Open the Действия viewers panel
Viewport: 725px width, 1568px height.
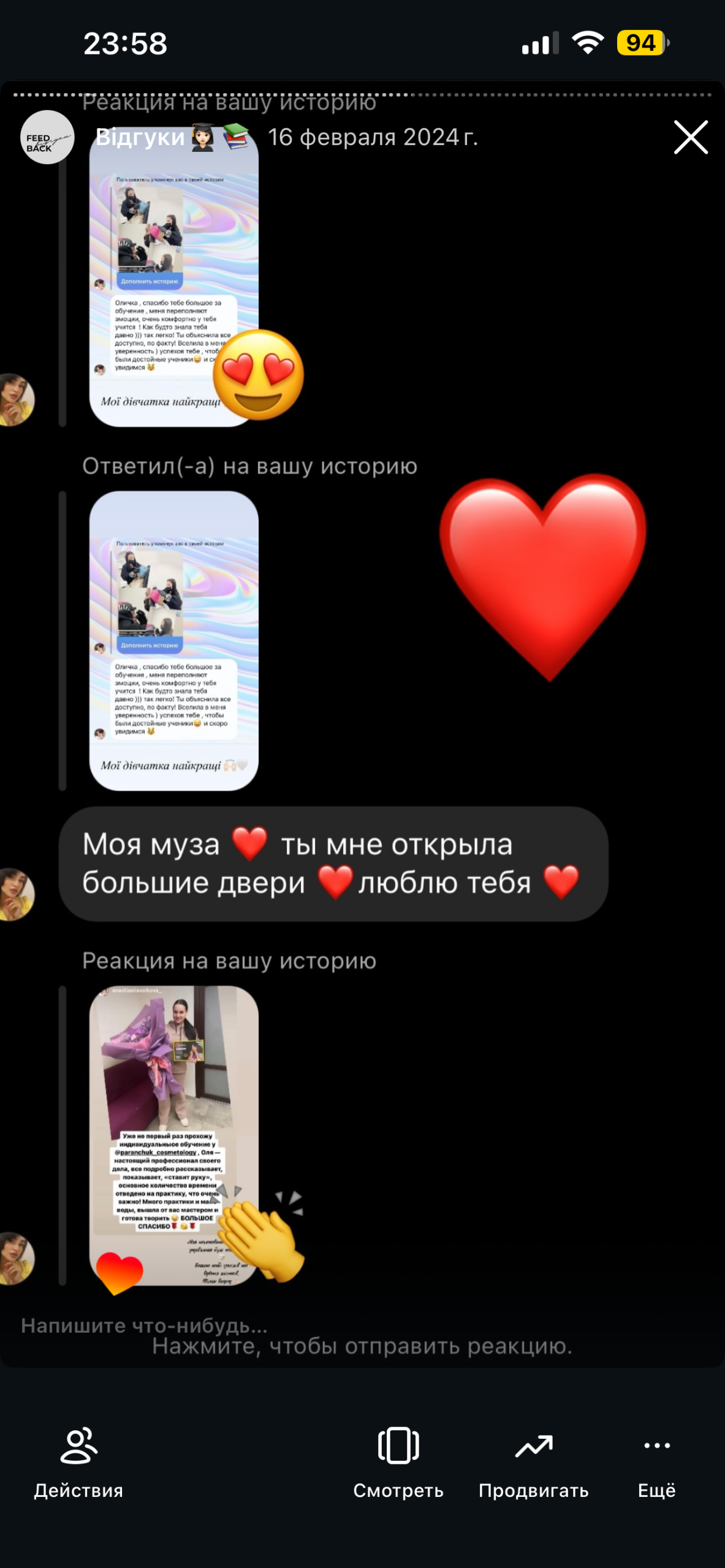(78, 1463)
